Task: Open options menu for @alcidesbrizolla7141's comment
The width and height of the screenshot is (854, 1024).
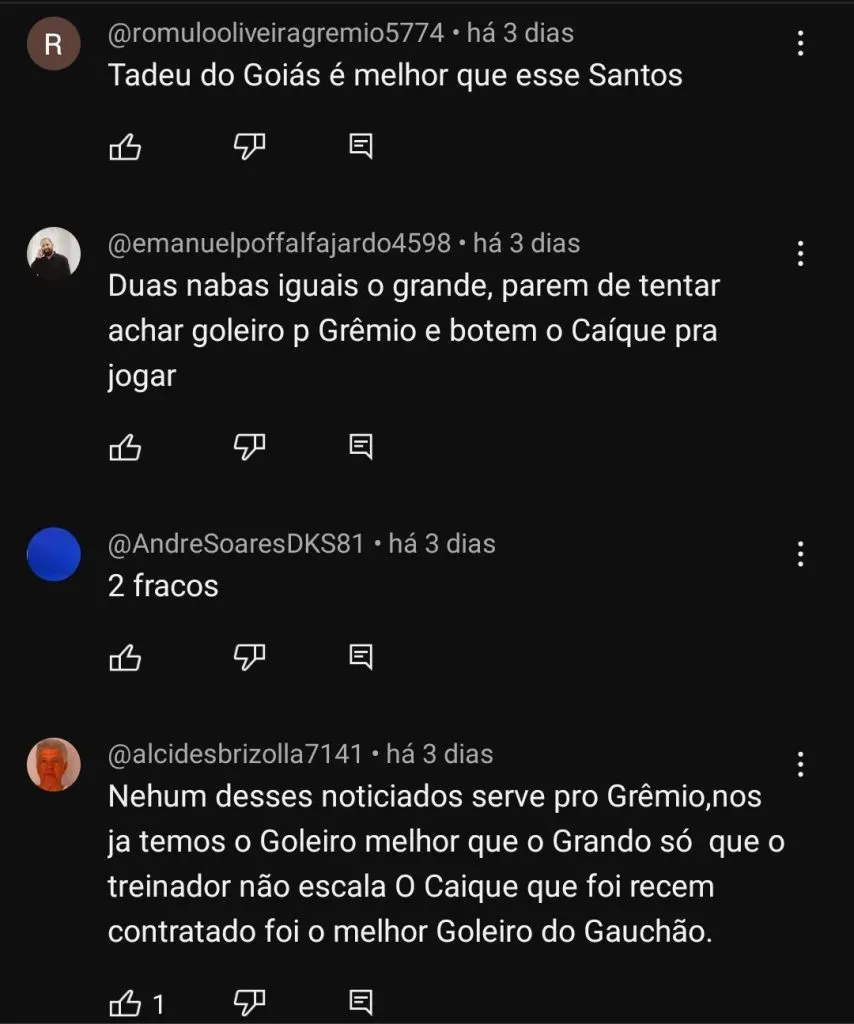Action: click(x=799, y=763)
